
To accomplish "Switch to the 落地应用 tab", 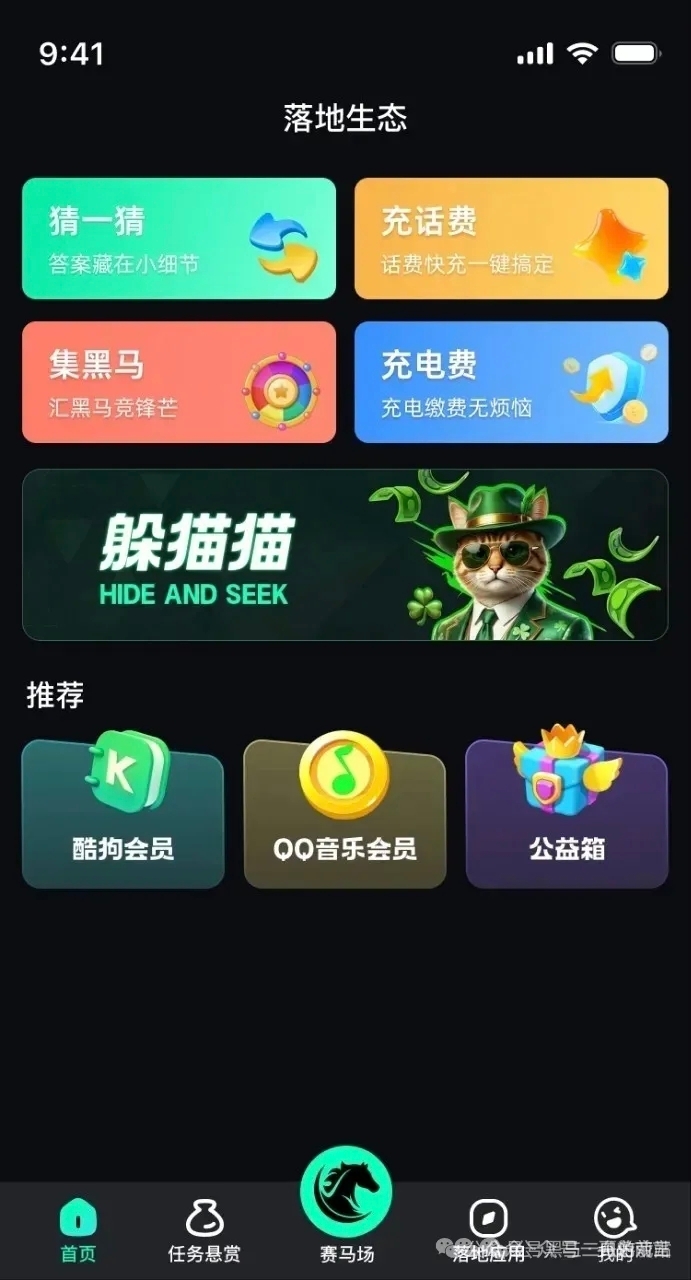I will (x=489, y=1231).
